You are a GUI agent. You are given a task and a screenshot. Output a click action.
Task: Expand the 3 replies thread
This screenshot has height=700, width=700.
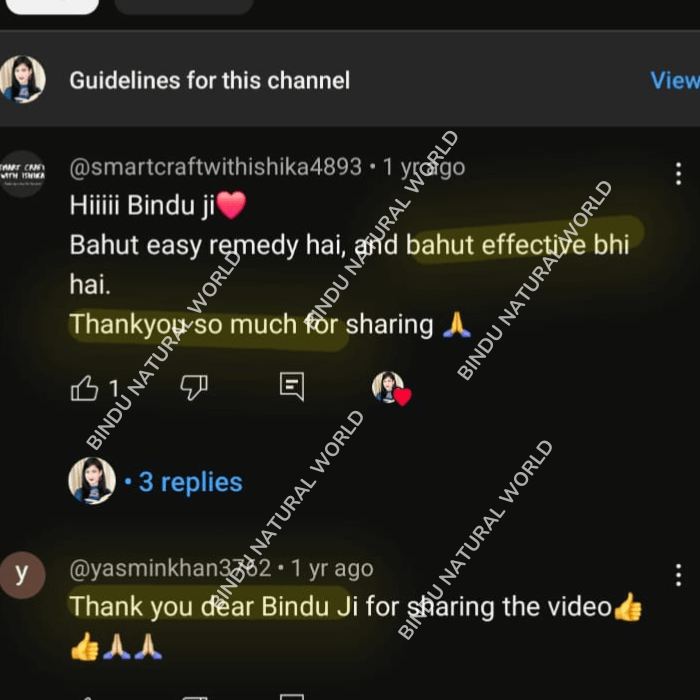189,482
